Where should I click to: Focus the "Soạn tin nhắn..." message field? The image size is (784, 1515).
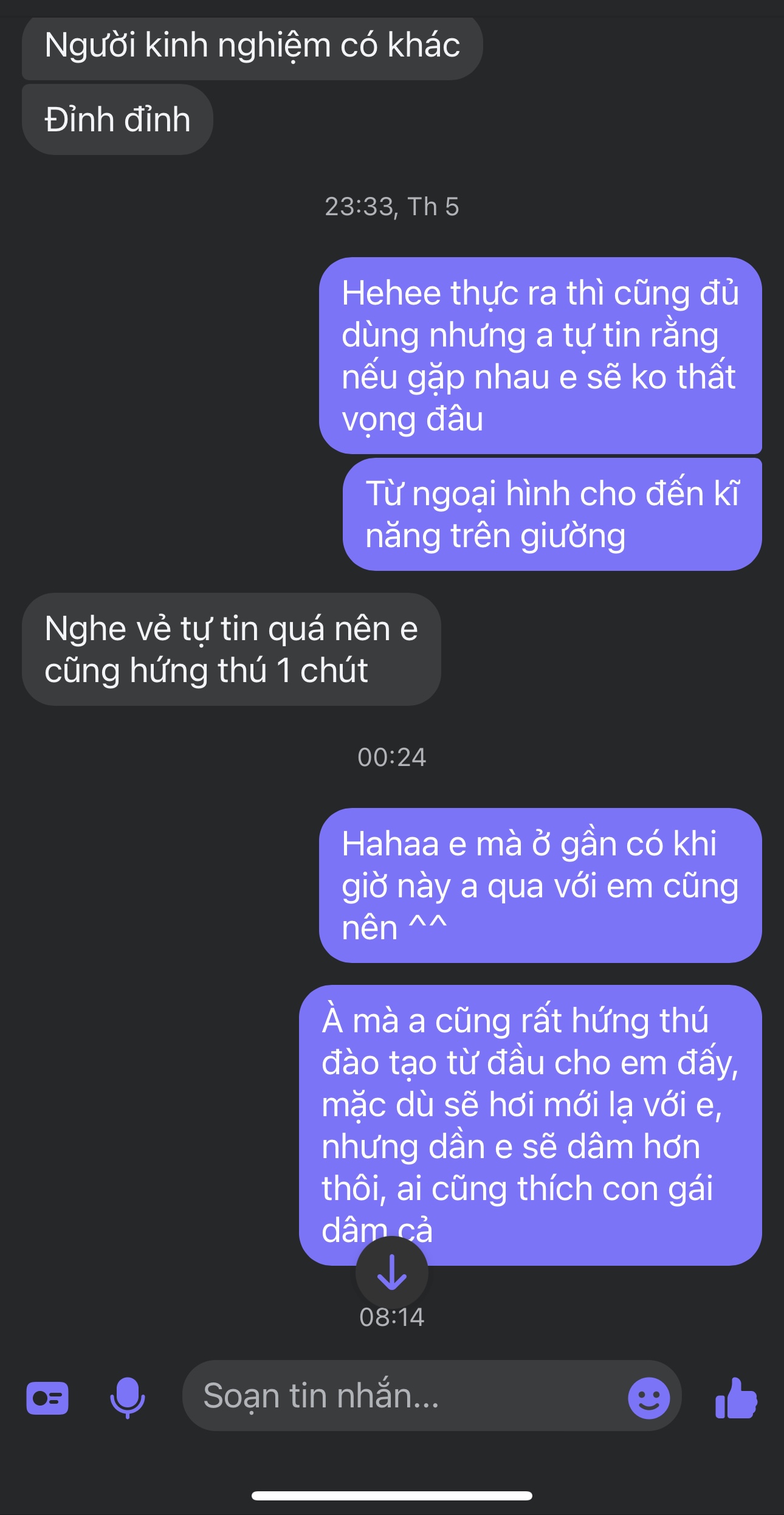[401, 1395]
